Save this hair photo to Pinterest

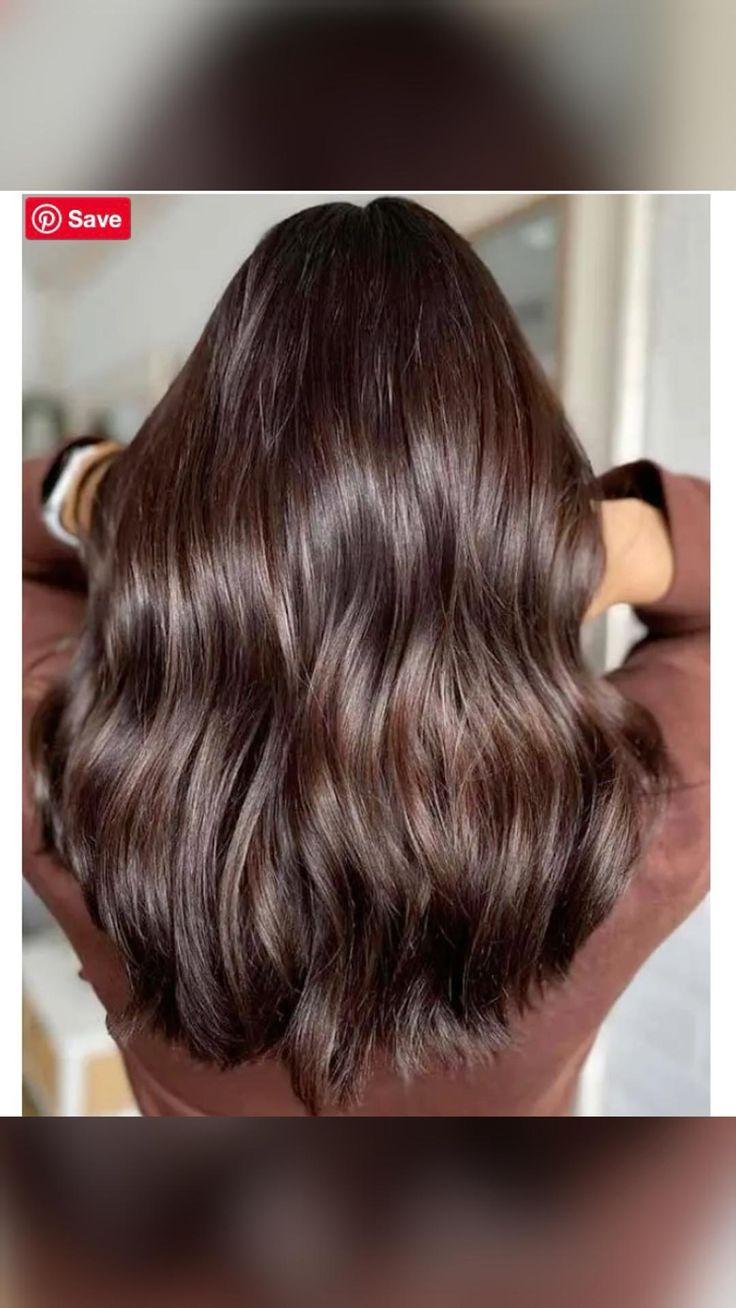coord(78,218)
